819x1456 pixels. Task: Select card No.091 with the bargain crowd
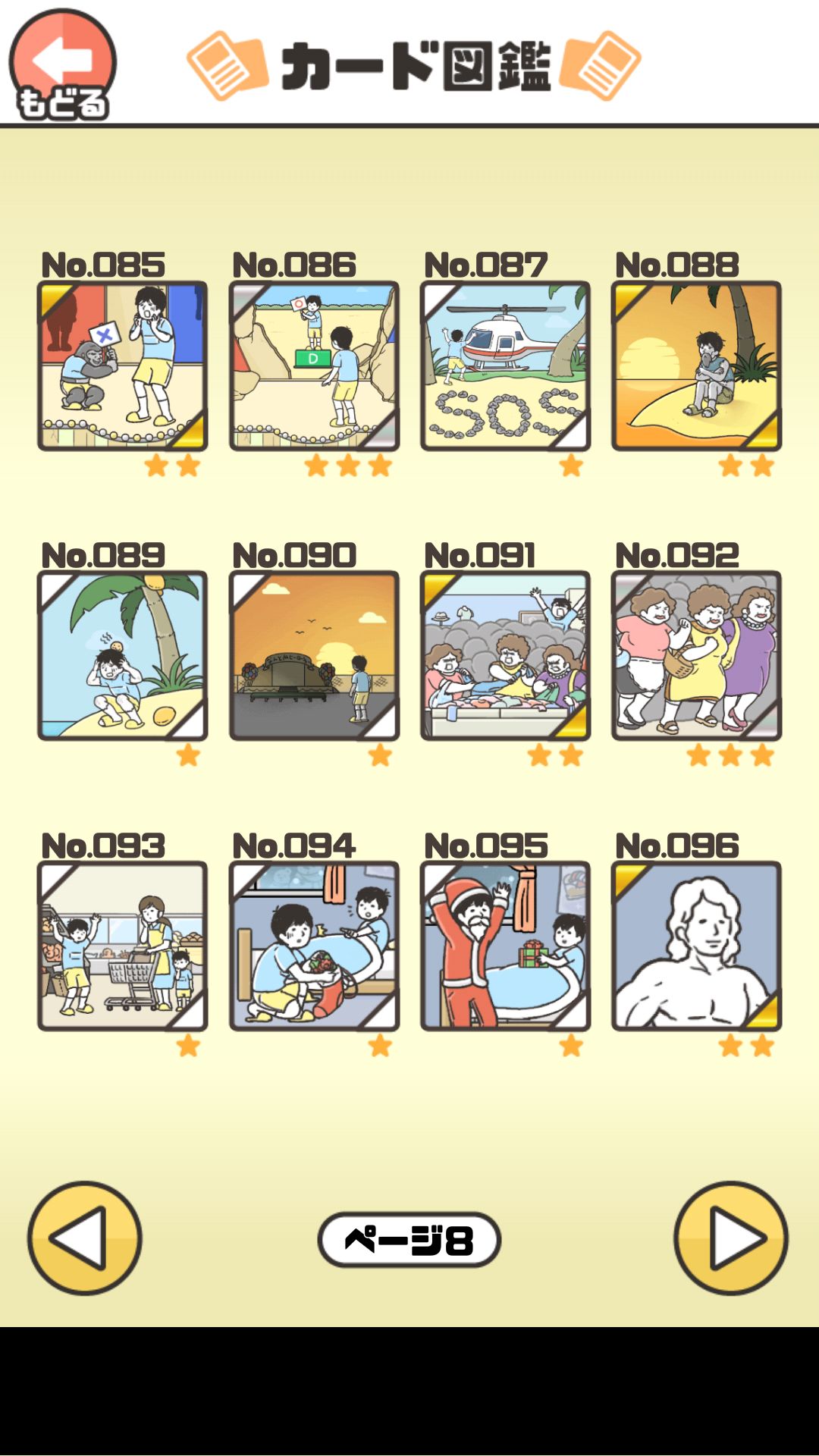(504, 654)
